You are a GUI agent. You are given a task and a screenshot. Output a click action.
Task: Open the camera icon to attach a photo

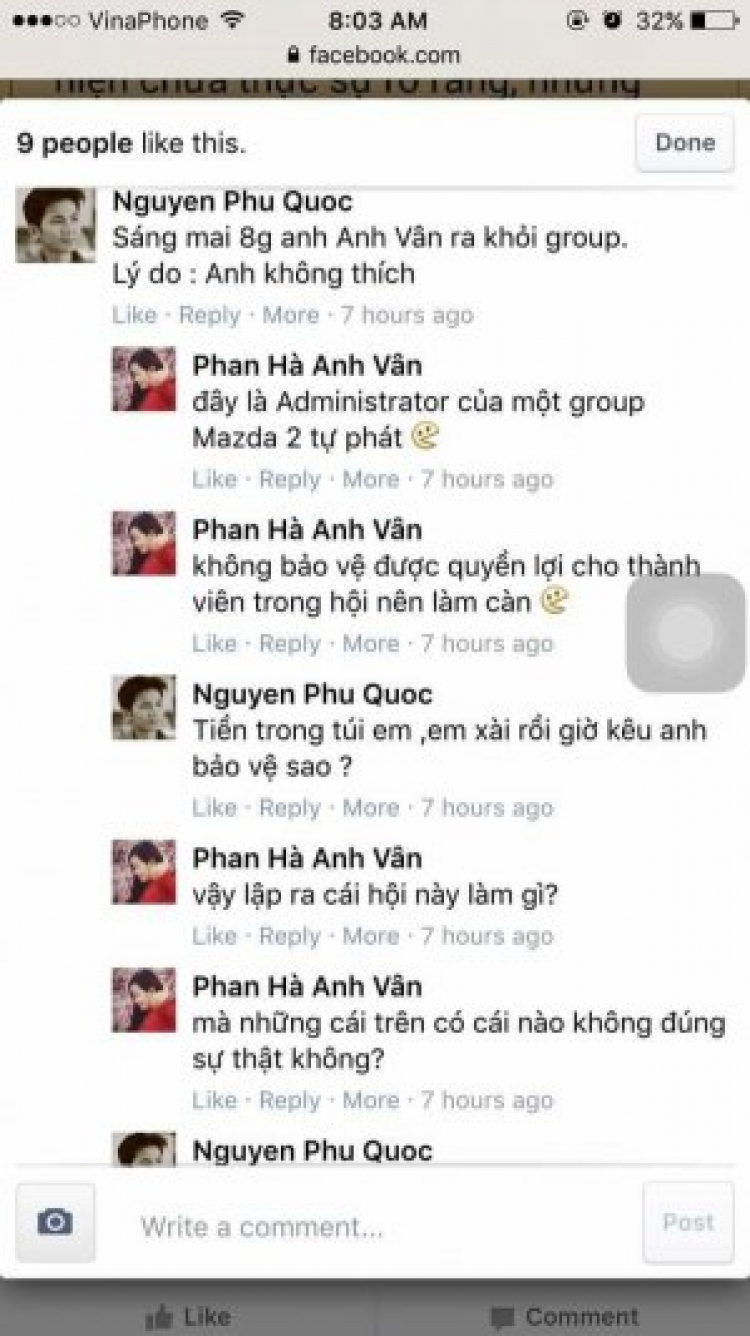pyautogui.click(x=55, y=1222)
